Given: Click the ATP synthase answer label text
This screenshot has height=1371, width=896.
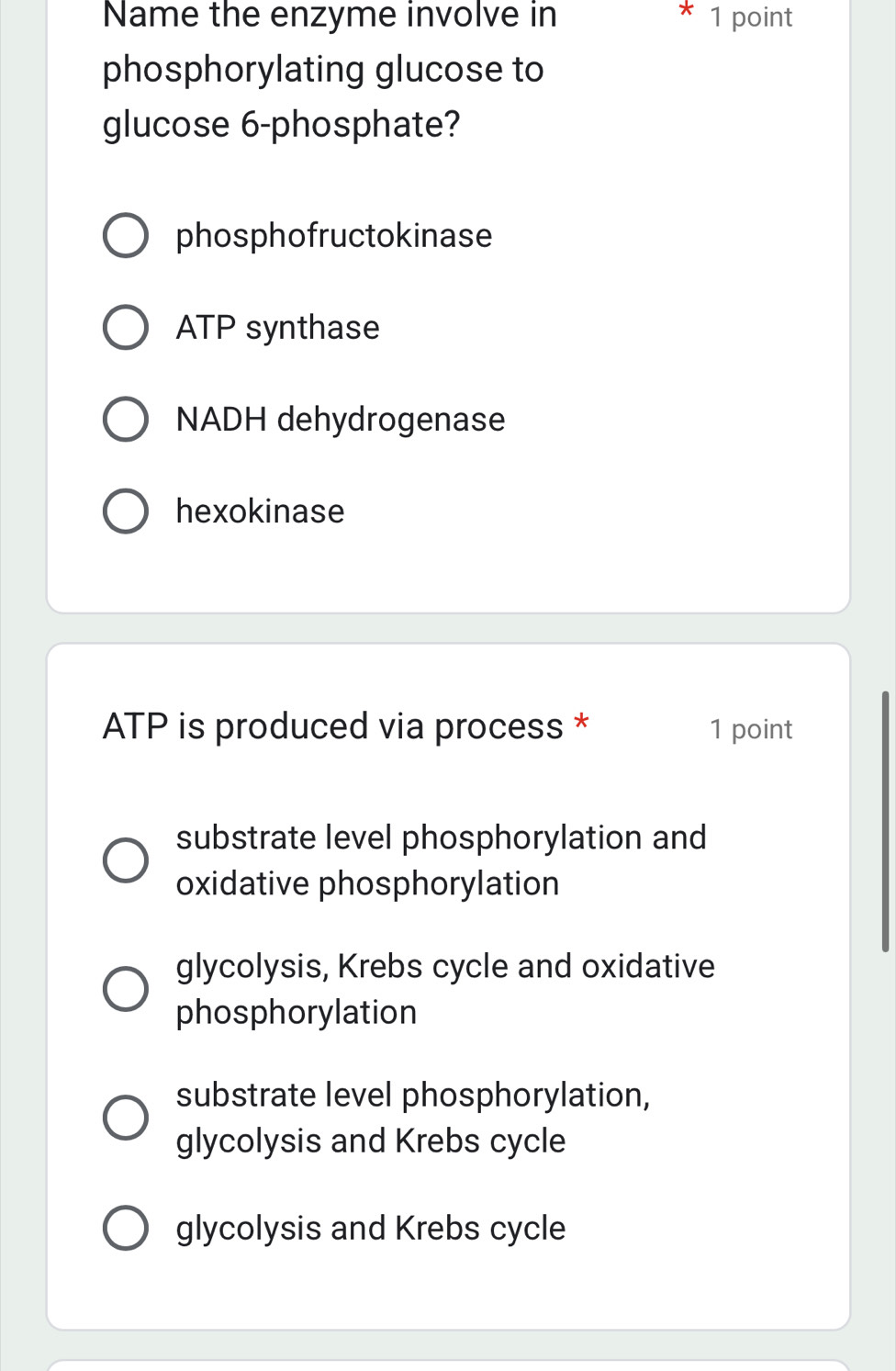Looking at the screenshot, I should click(277, 328).
